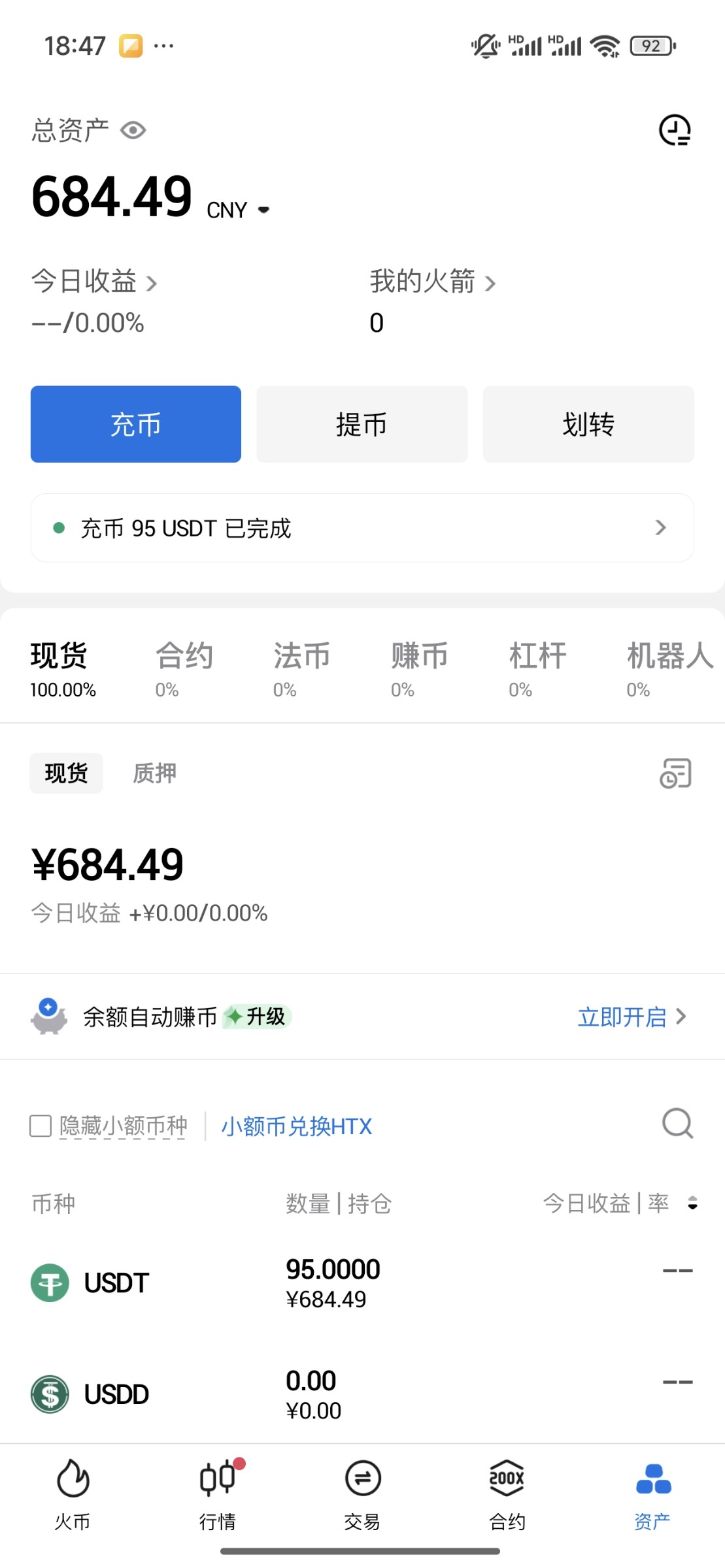Open the spot records icon
The image size is (725, 1568).
coord(675,774)
